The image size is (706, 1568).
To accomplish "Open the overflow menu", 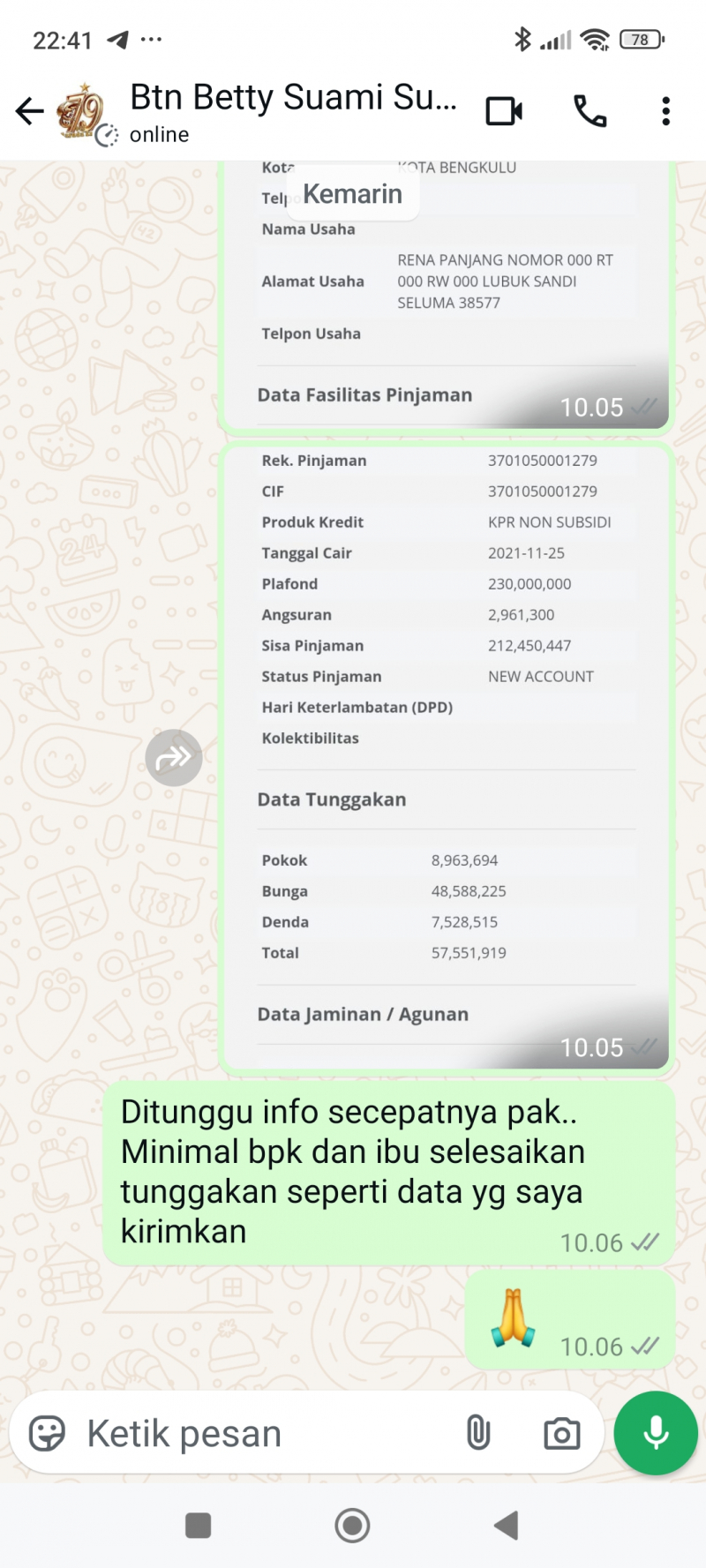I will pyautogui.click(x=665, y=111).
